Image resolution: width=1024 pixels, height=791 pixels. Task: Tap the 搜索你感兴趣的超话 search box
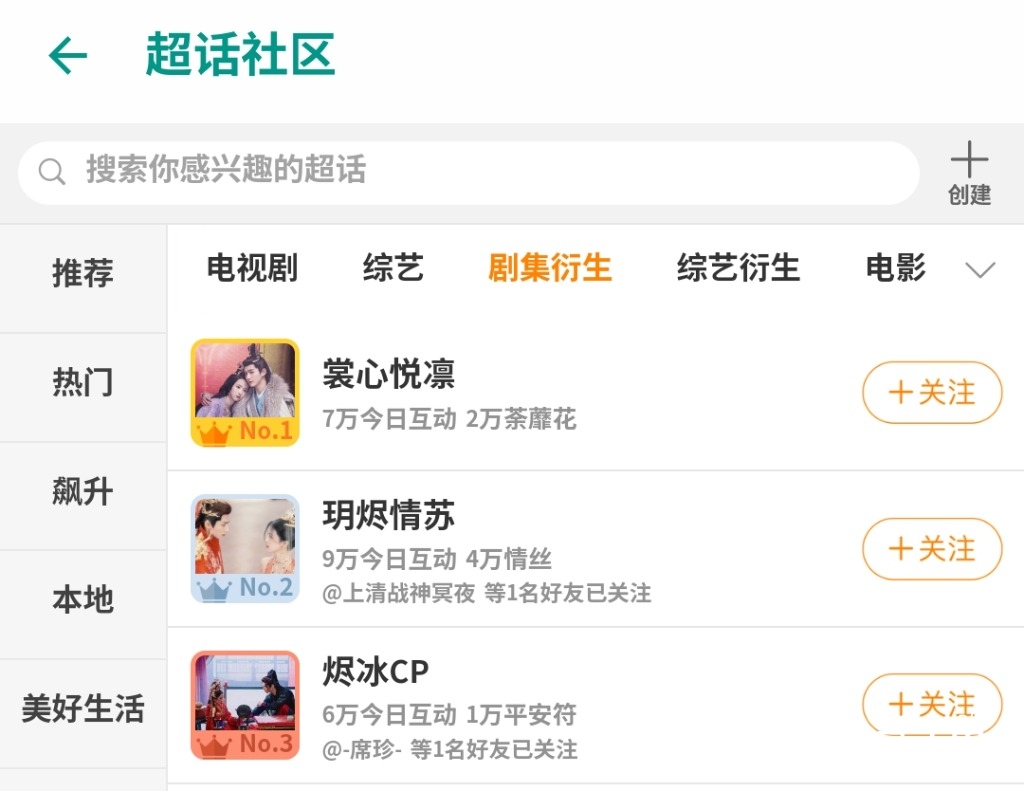point(468,172)
